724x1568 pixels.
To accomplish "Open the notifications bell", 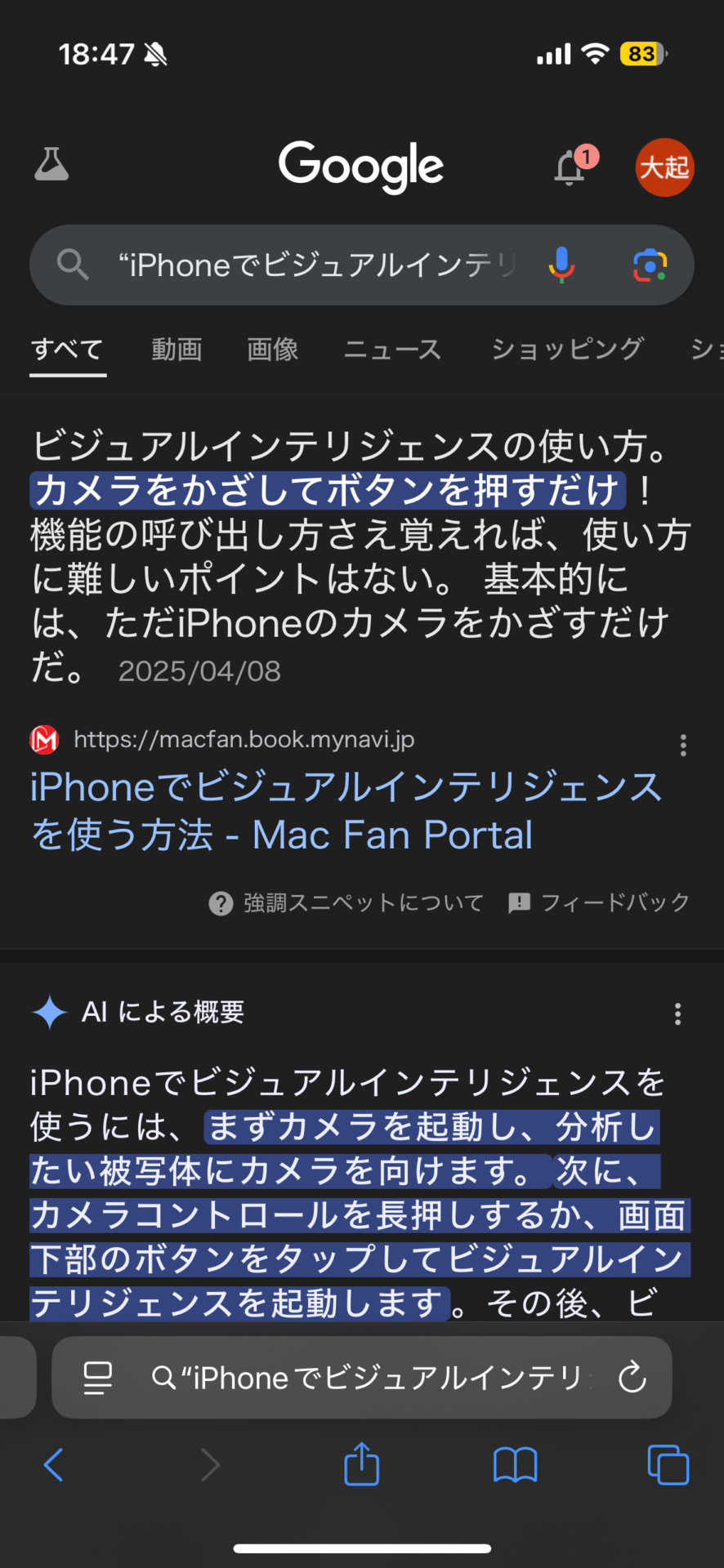I will [570, 167].
